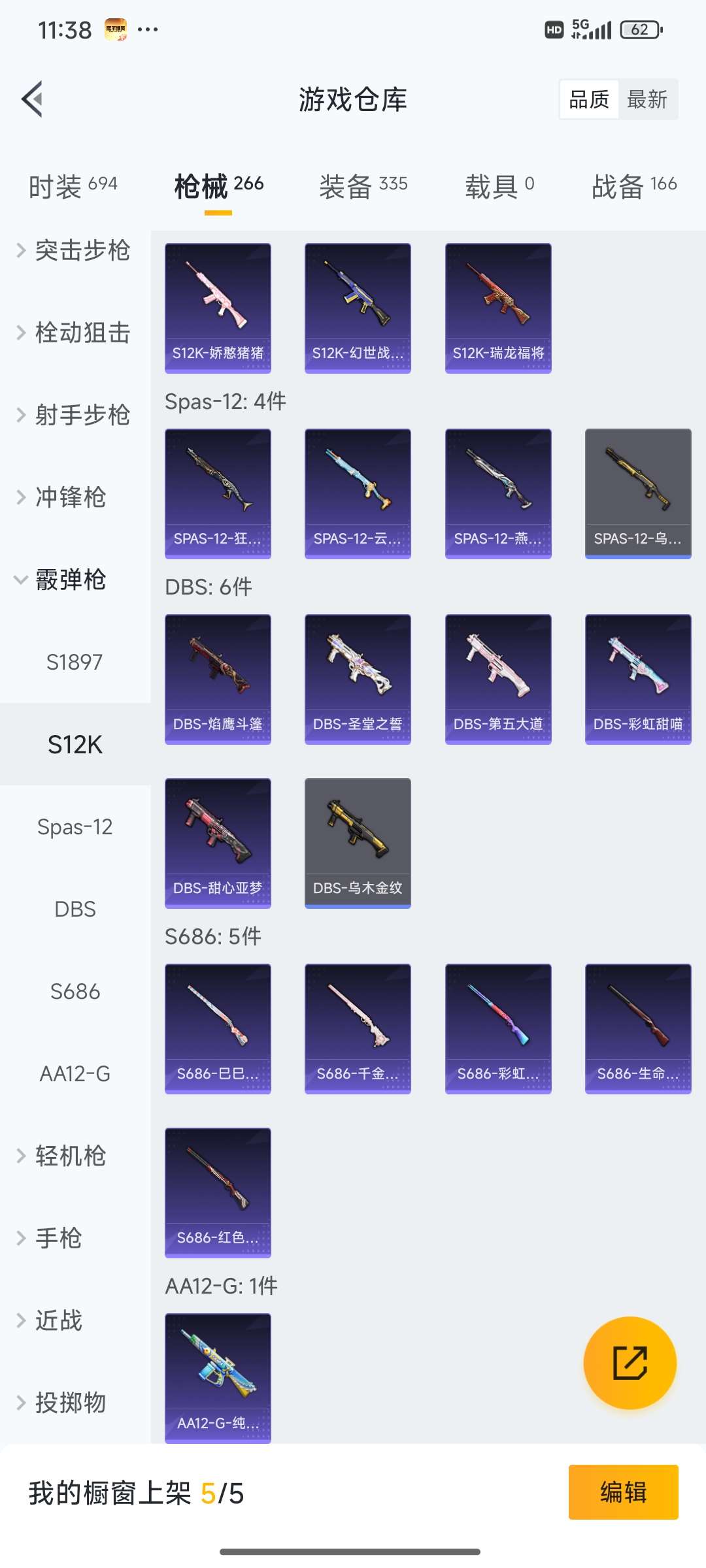Tap the 编辑 button
This screenshot has width=706, height=1568.
coord(623,1492)
